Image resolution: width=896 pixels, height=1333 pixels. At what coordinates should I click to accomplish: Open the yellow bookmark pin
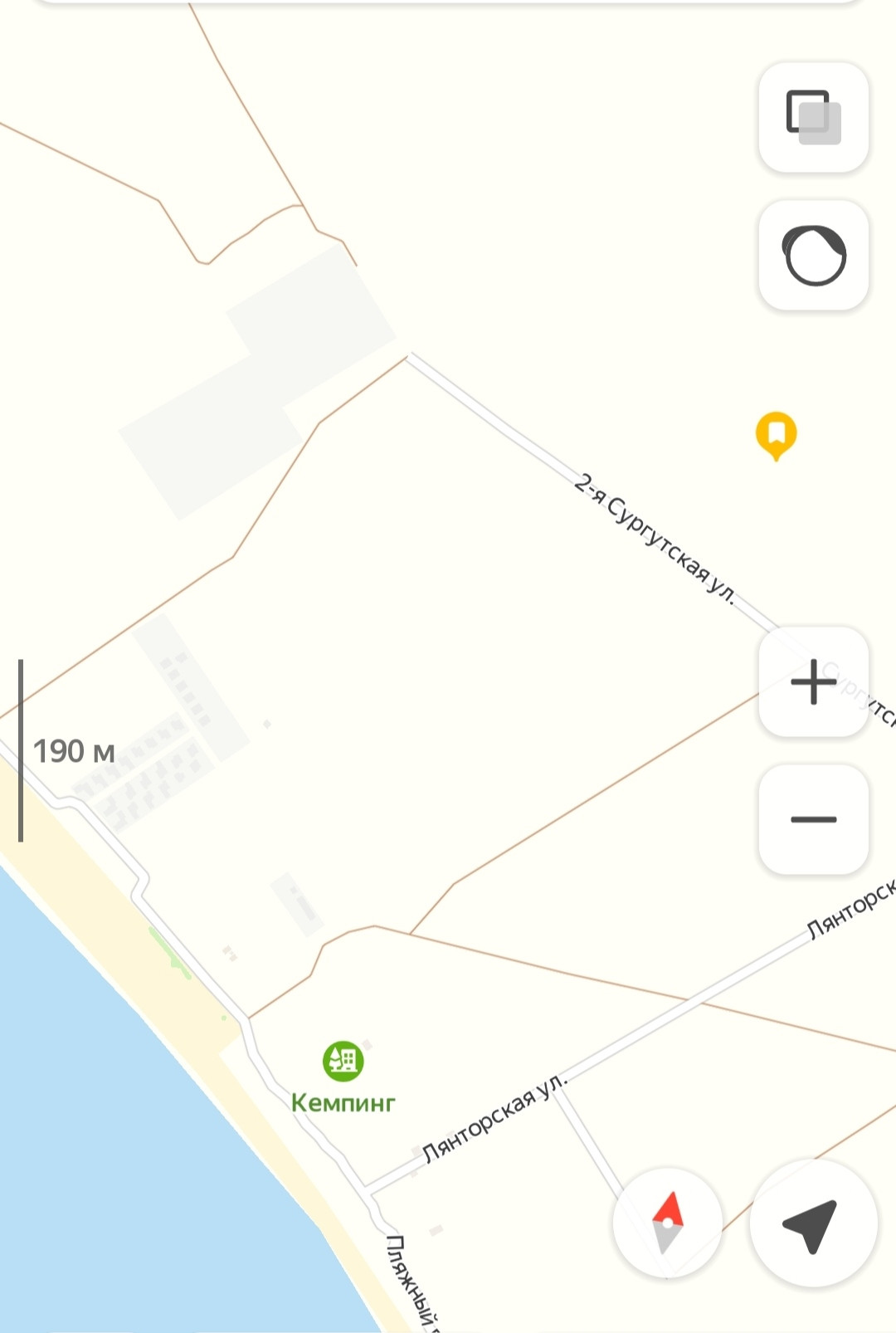776,434
